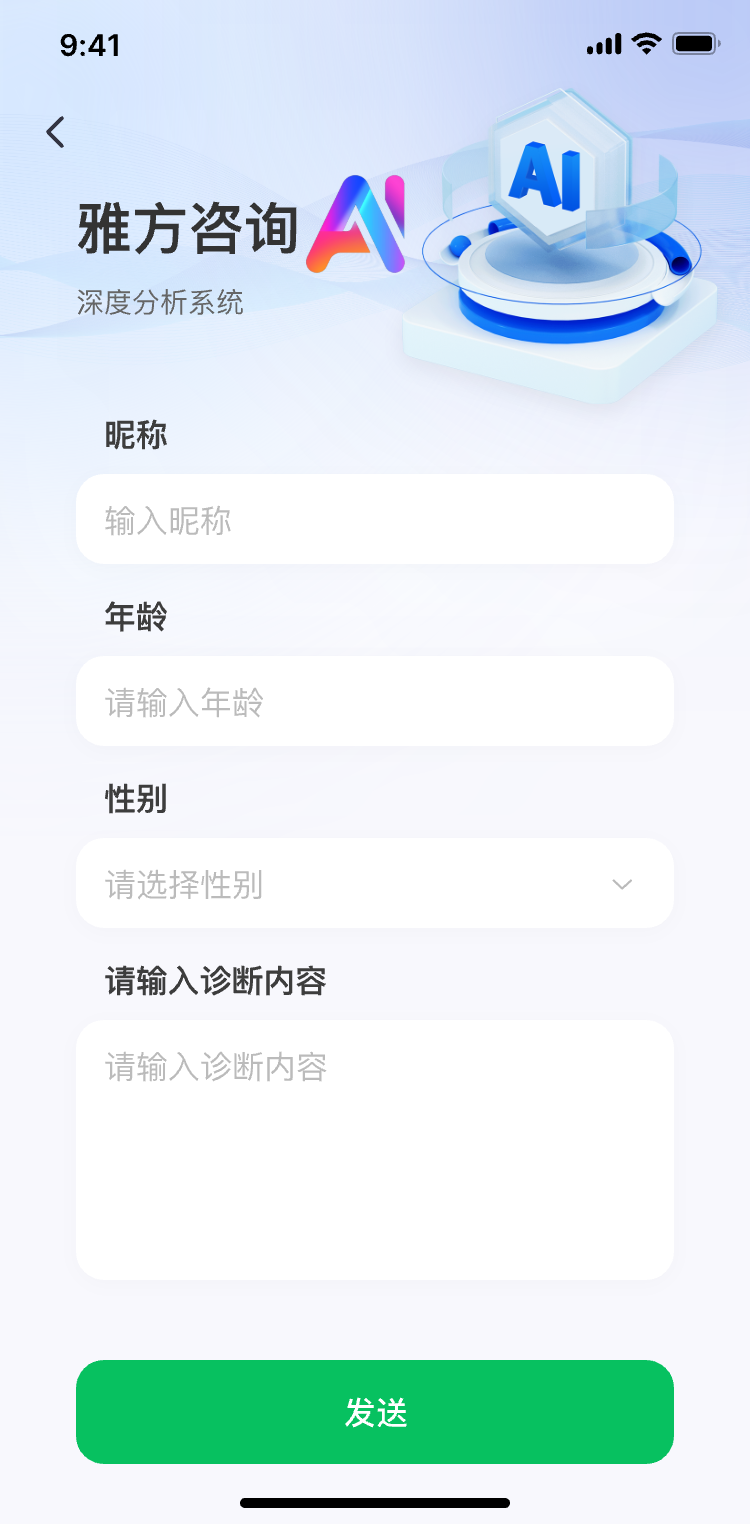Tap the 输入昵称 nickname field

375,519
